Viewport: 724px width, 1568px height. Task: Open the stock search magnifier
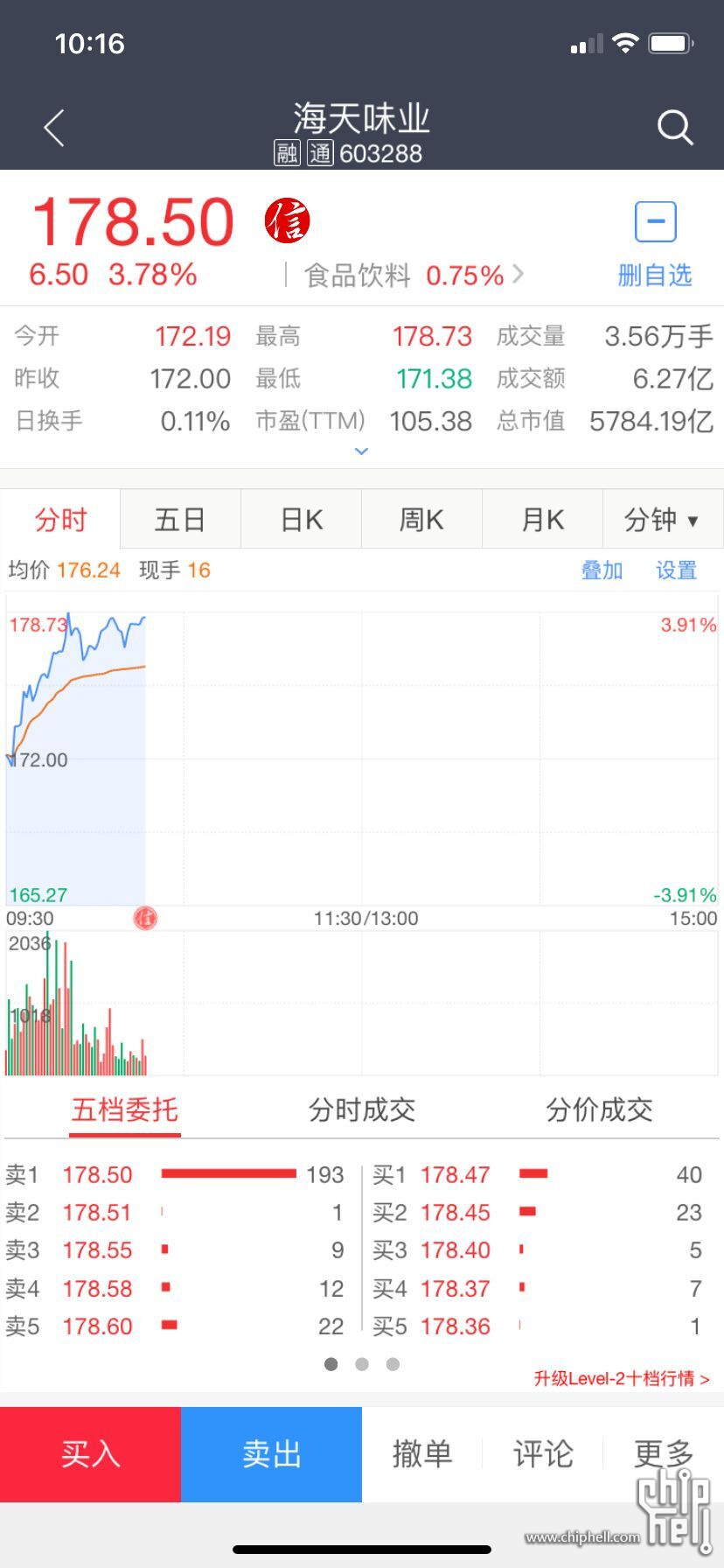click(x=674, y=128)
